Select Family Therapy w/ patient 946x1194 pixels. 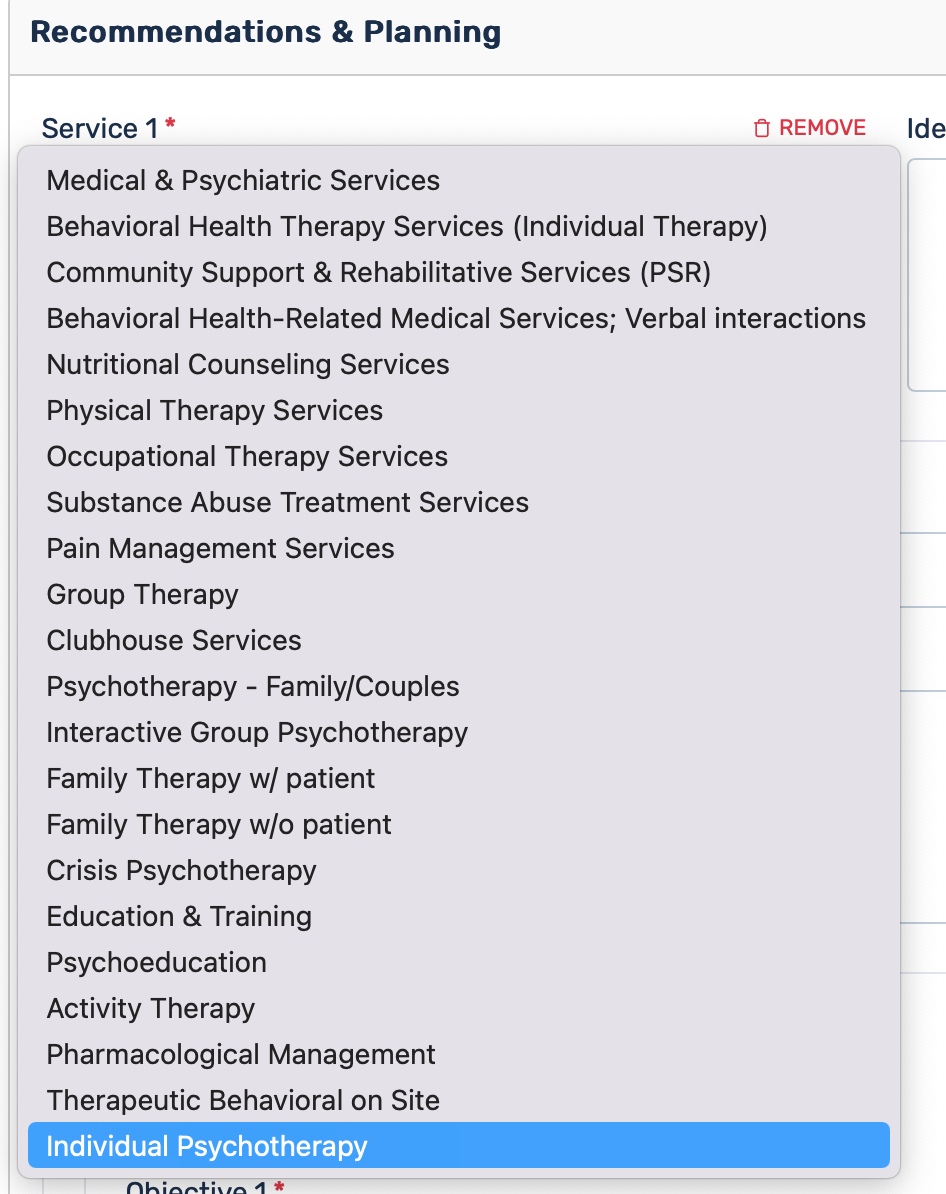211,779
